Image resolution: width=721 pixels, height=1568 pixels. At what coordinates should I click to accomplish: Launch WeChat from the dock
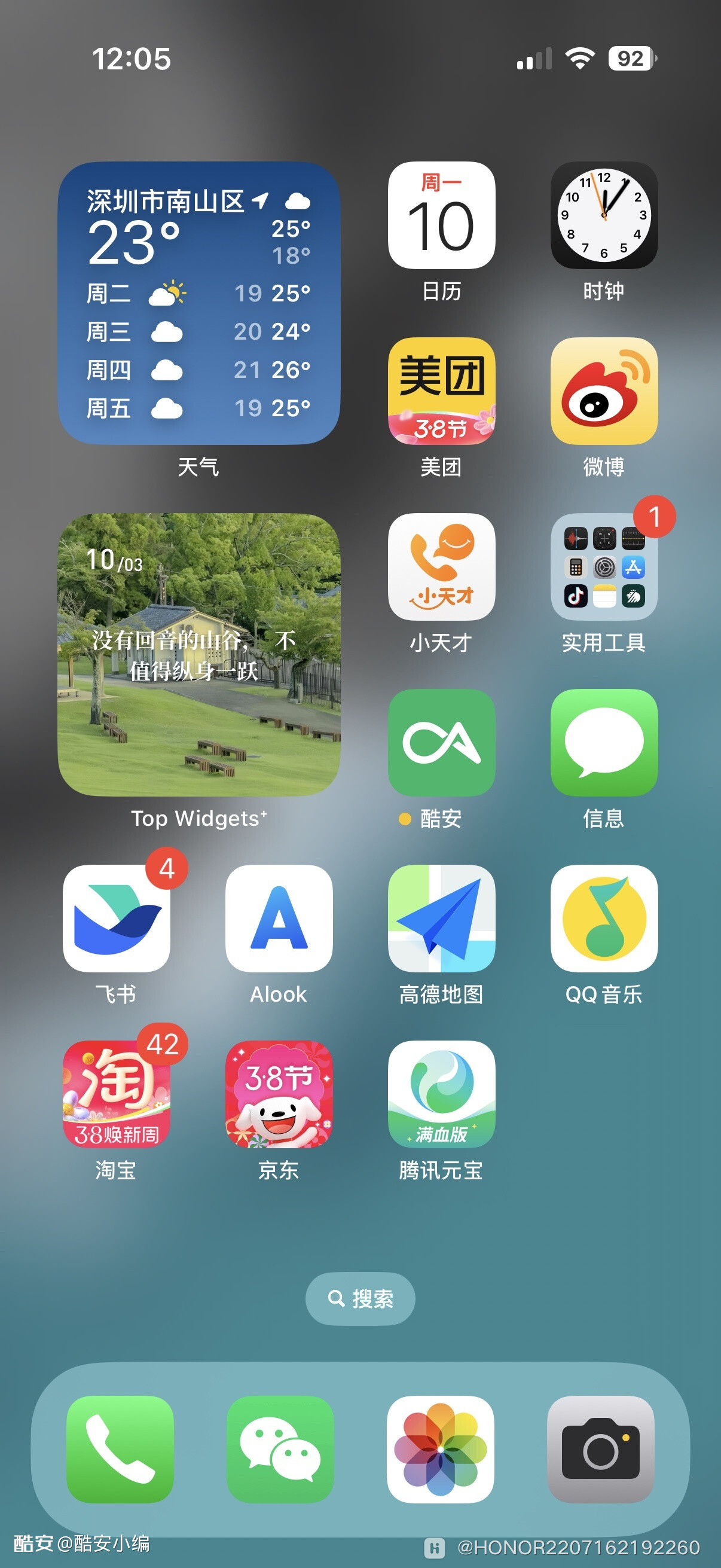point(280,1448)
